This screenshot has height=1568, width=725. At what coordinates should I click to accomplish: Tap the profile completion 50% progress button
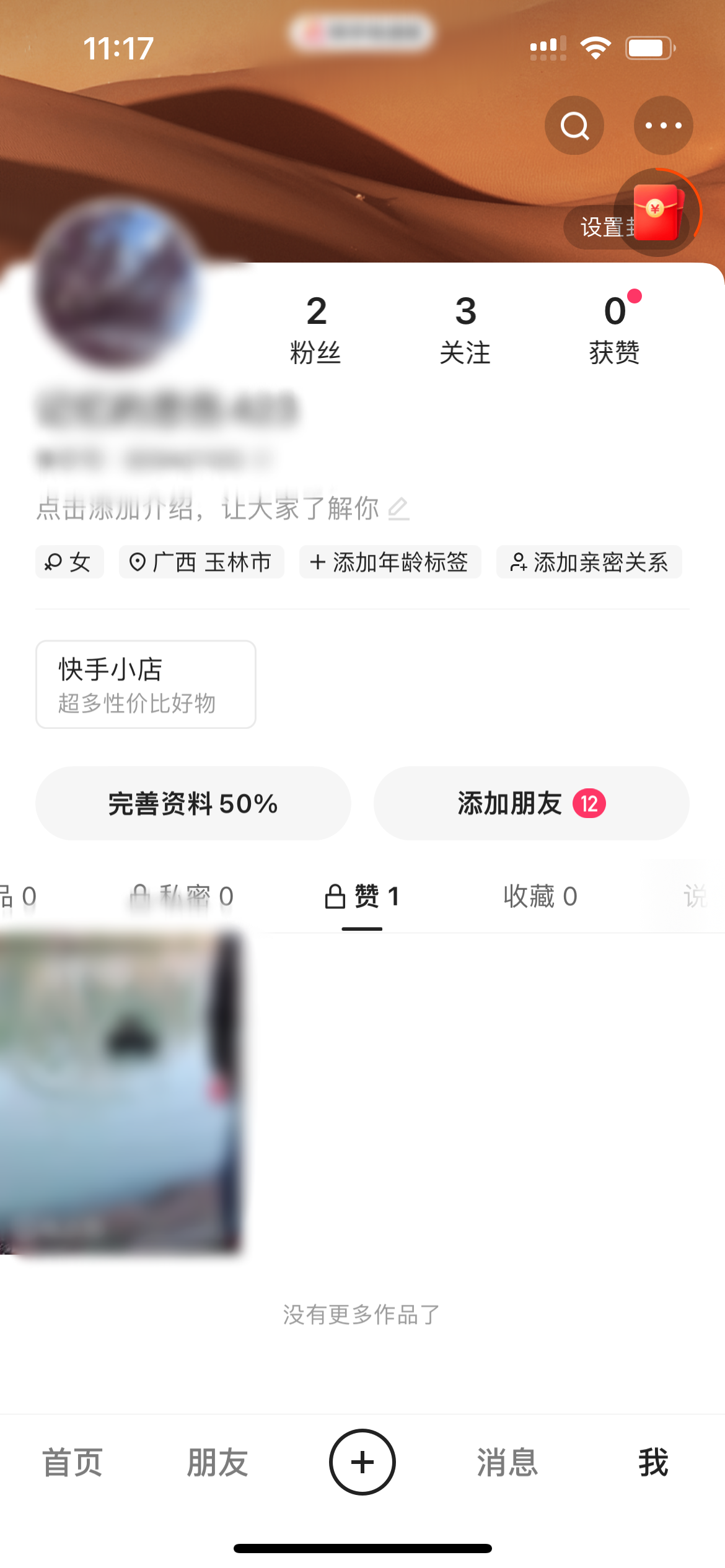click(191, 803)
